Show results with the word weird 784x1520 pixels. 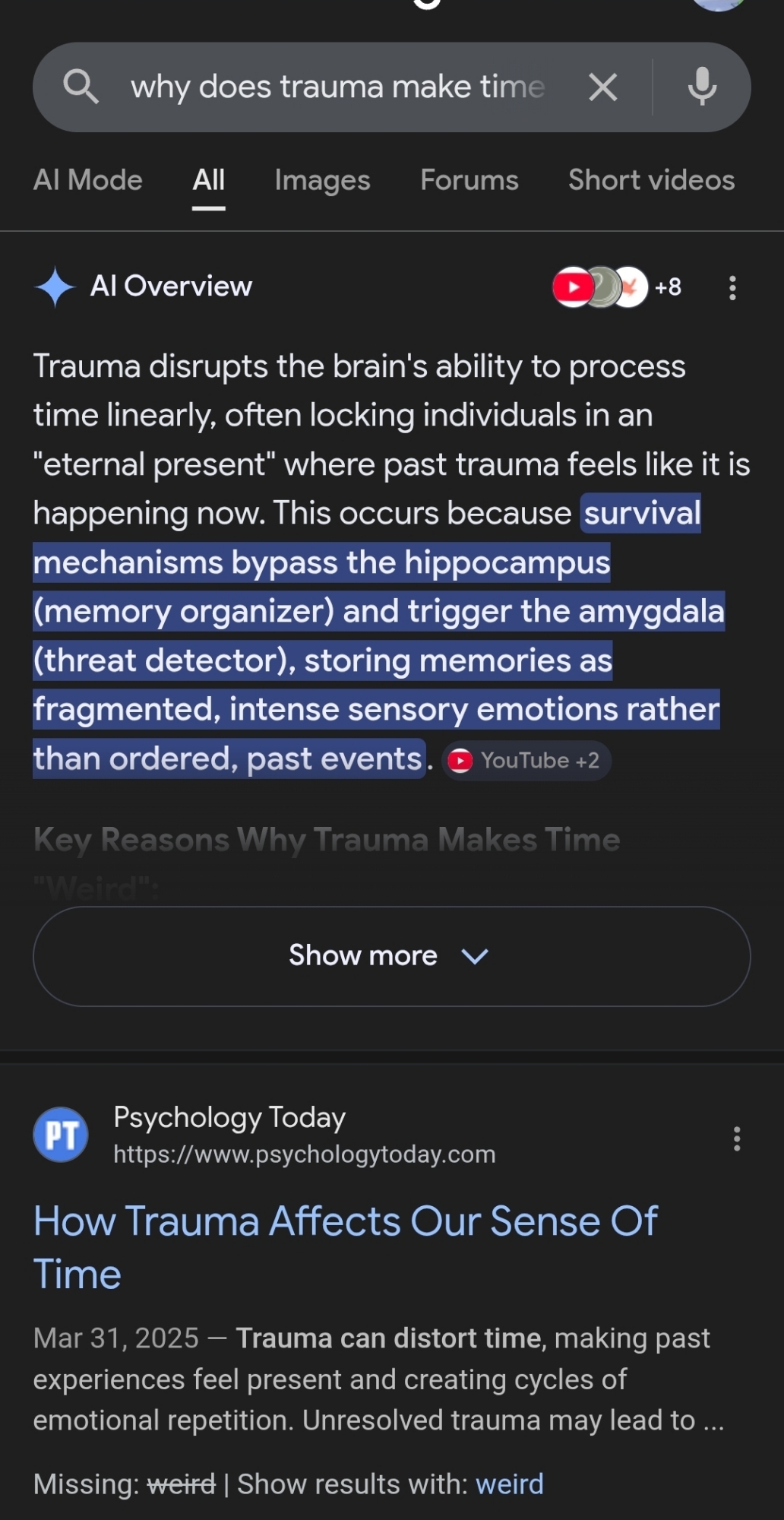509,1484
